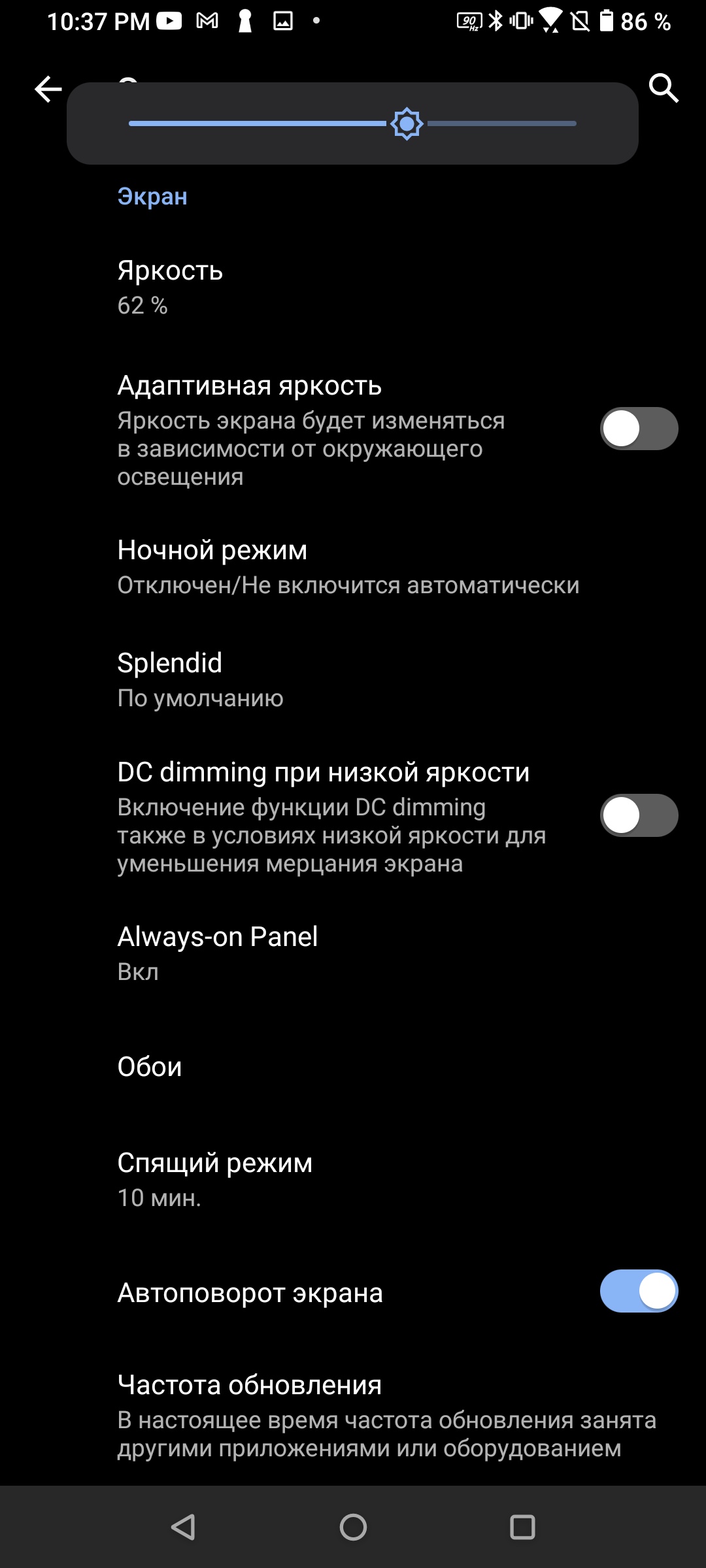Screen dimensions: 706x1568
Task: Open Обои wallpaper settings
Action: click(150, 1067)
